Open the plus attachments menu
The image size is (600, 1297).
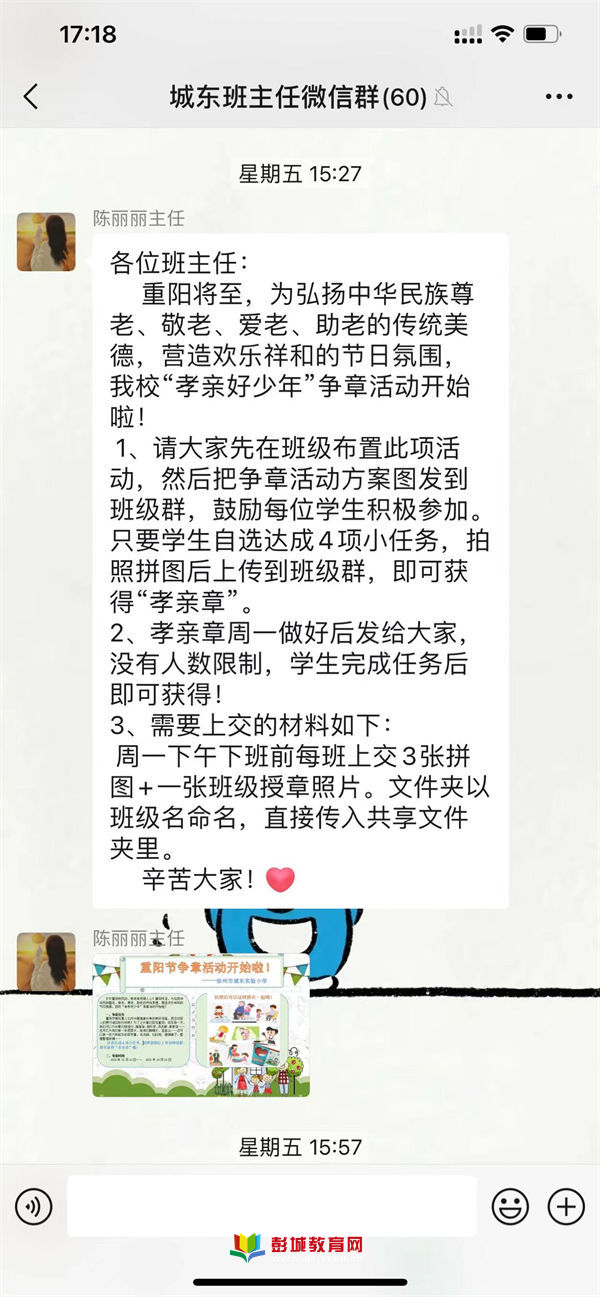point(567,1206)
